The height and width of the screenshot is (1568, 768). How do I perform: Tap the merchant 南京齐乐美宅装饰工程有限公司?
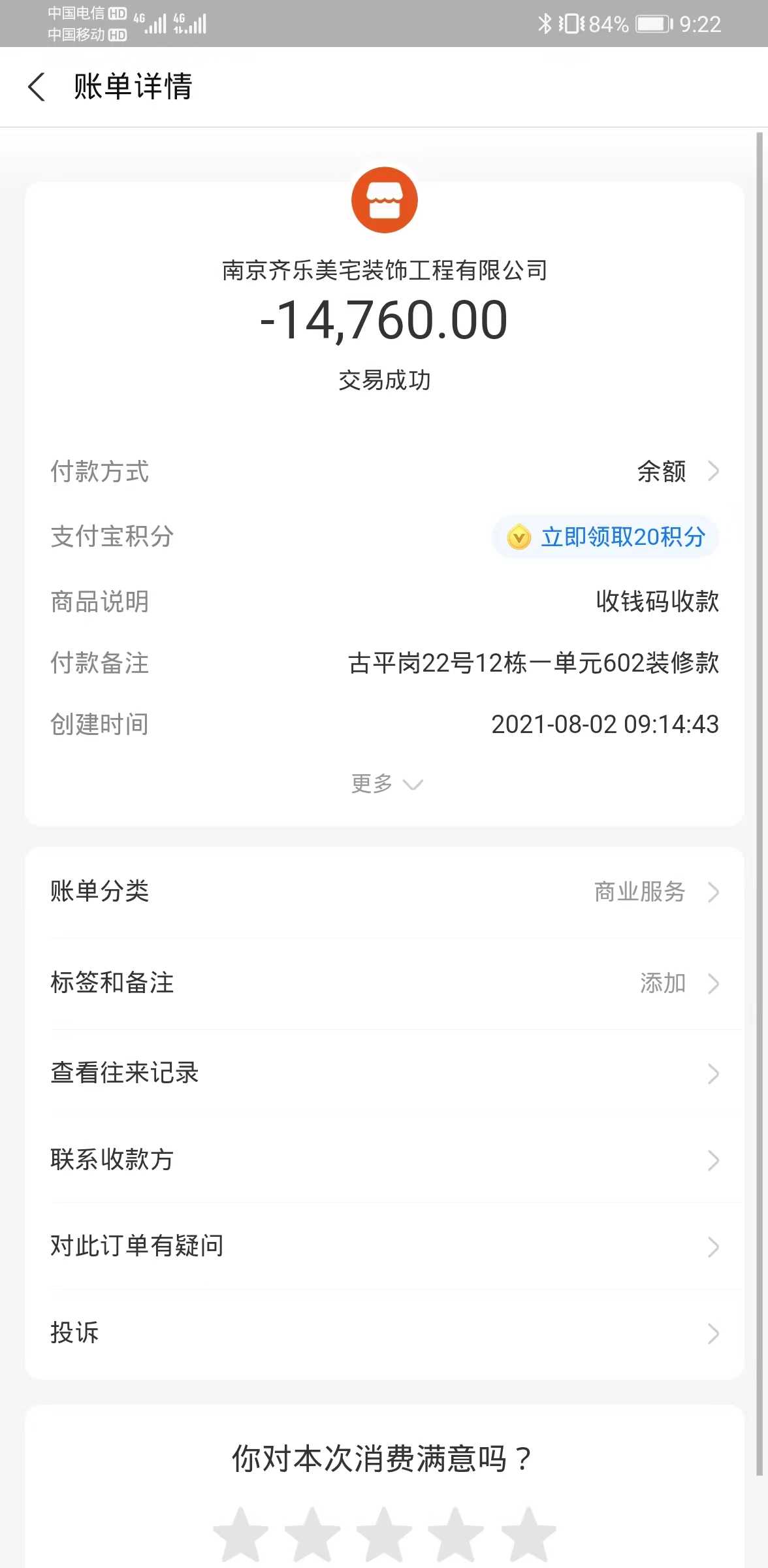pyautogui.click(x=384, y=270)
